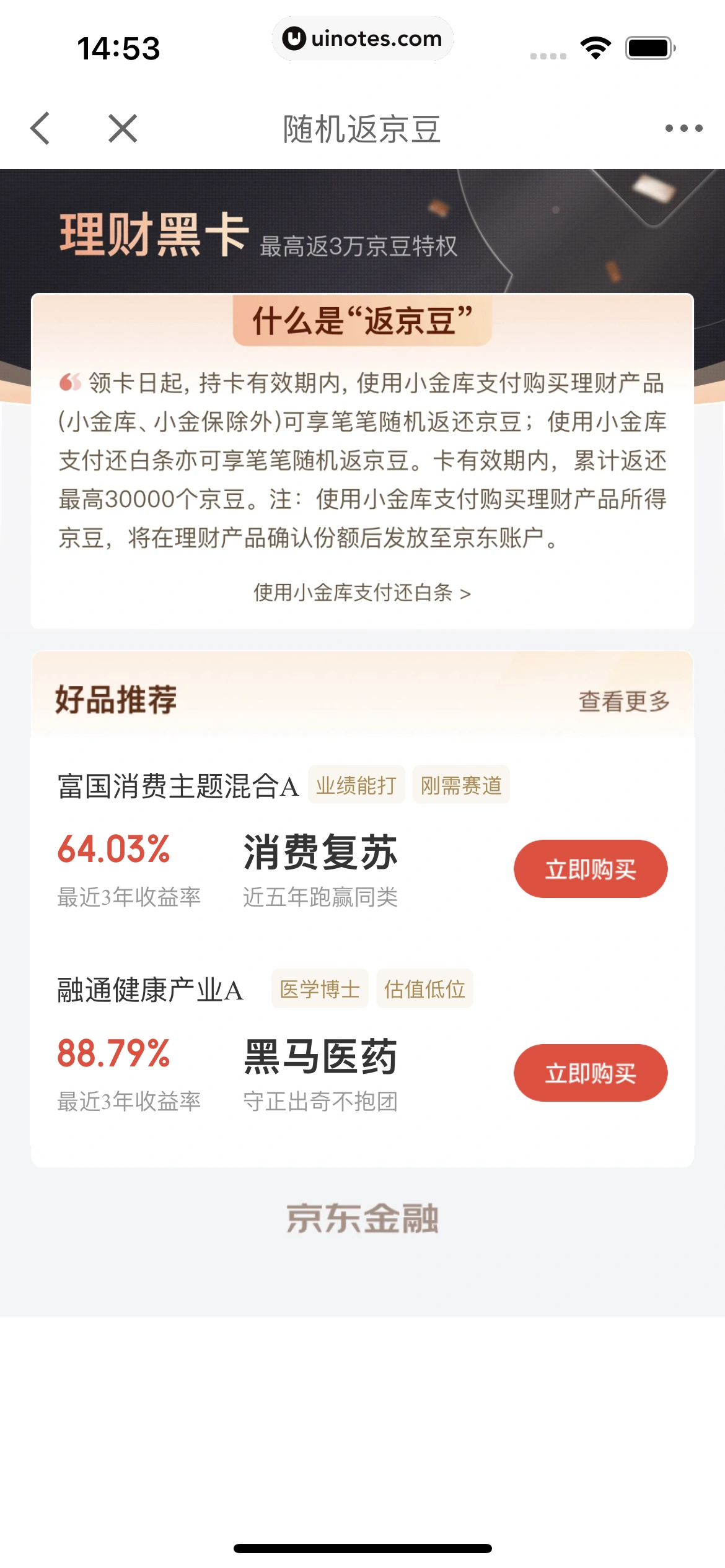Screen dimensions: 725x1568
Task: Open the three-dot more options menu
Action: point(683,128)
